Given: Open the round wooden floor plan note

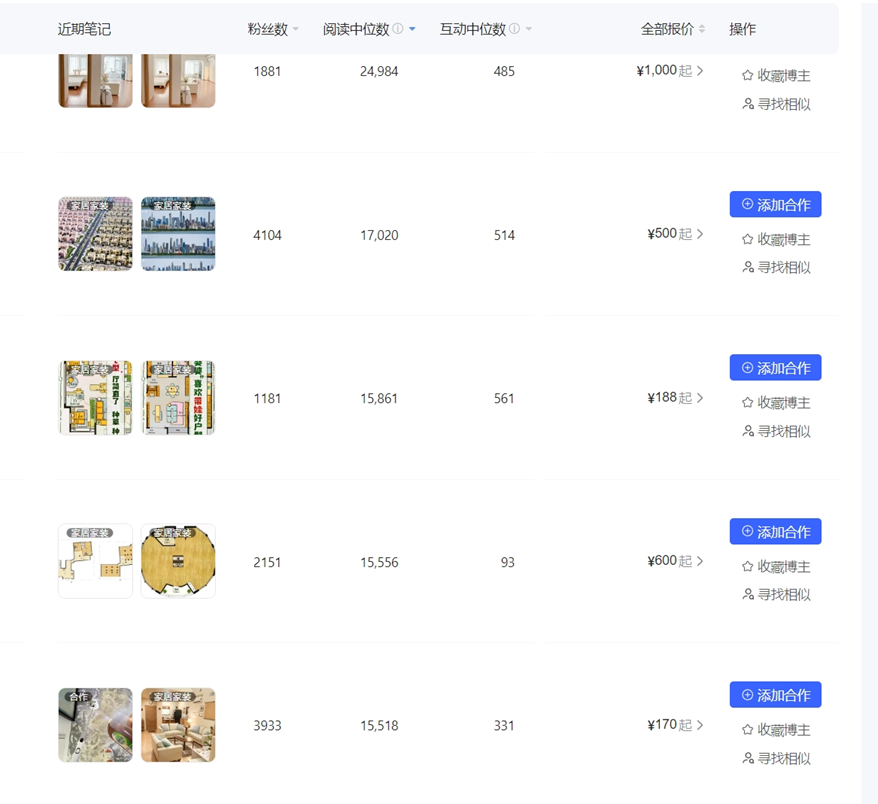Looking at the screenshot, I should [x=178, y=561].
